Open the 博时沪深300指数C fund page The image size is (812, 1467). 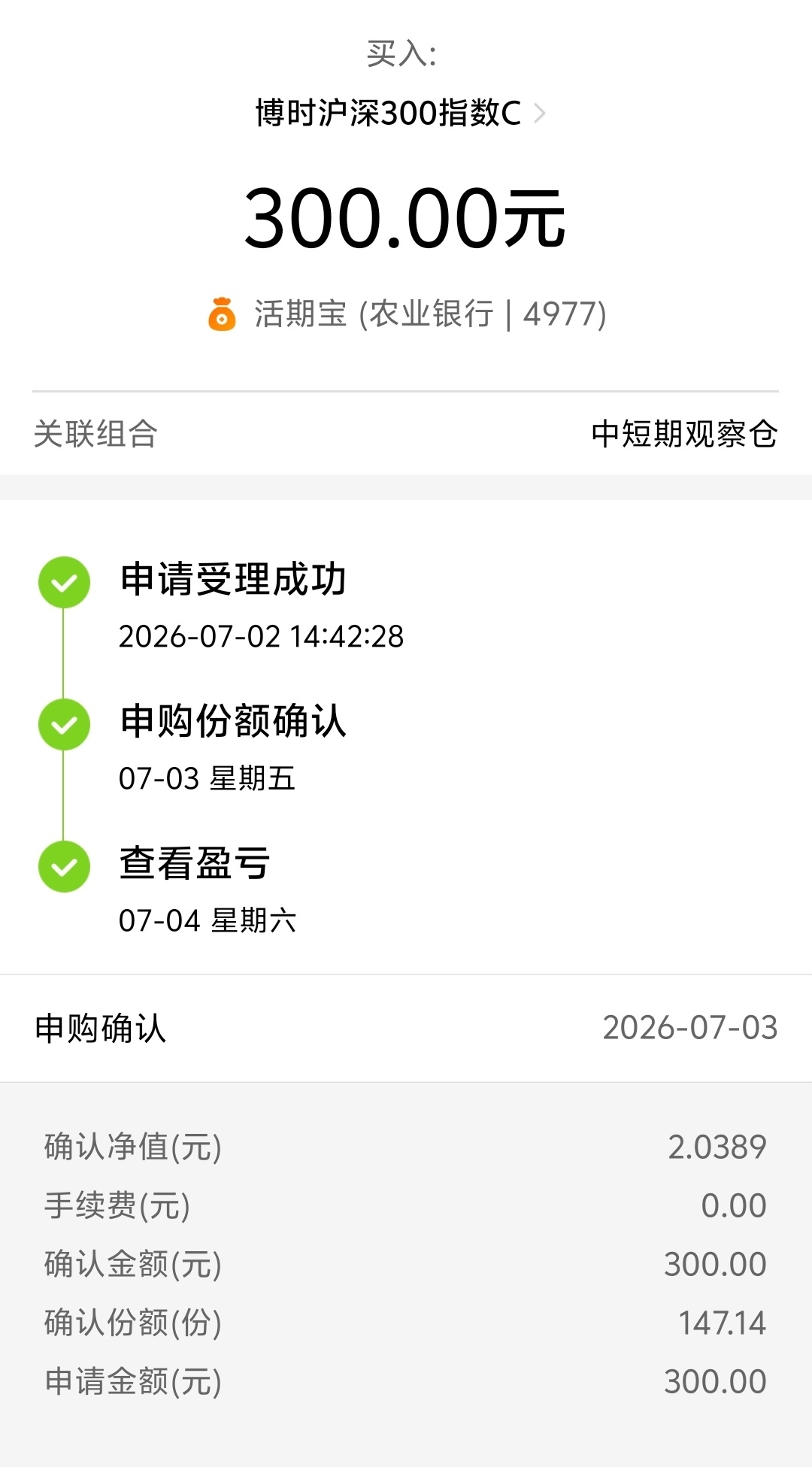[x=401, y=114]
